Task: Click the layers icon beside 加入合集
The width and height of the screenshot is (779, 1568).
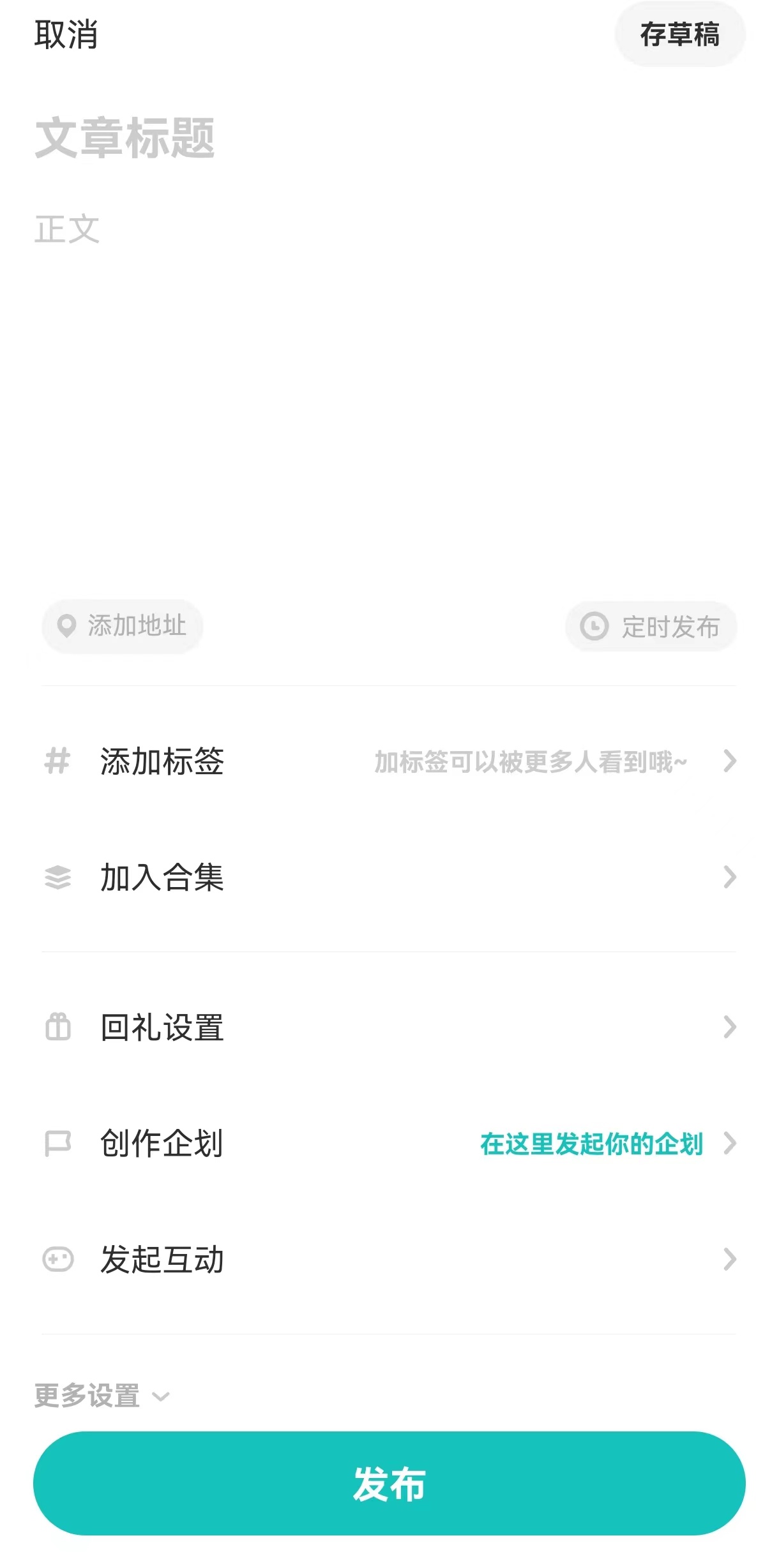Action: point(58,878)
